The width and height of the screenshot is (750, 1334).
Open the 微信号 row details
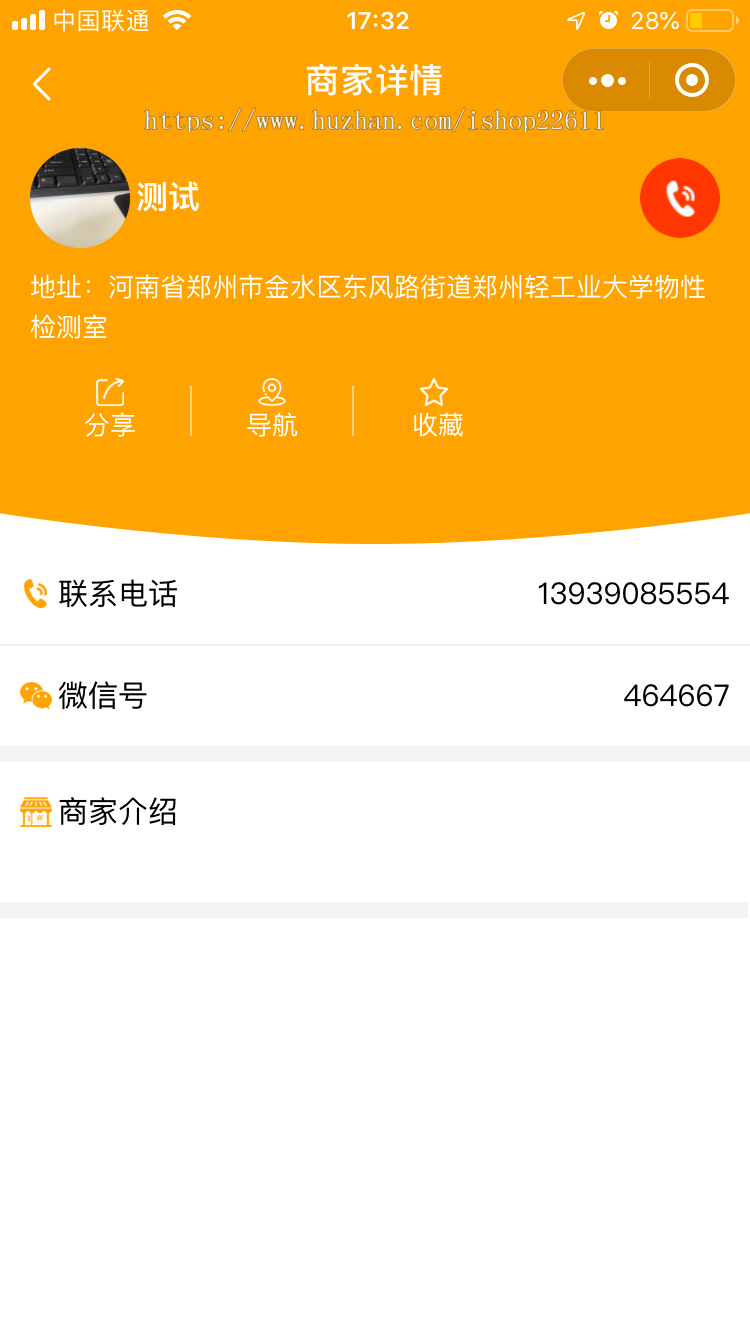click(x=375, y=695)
